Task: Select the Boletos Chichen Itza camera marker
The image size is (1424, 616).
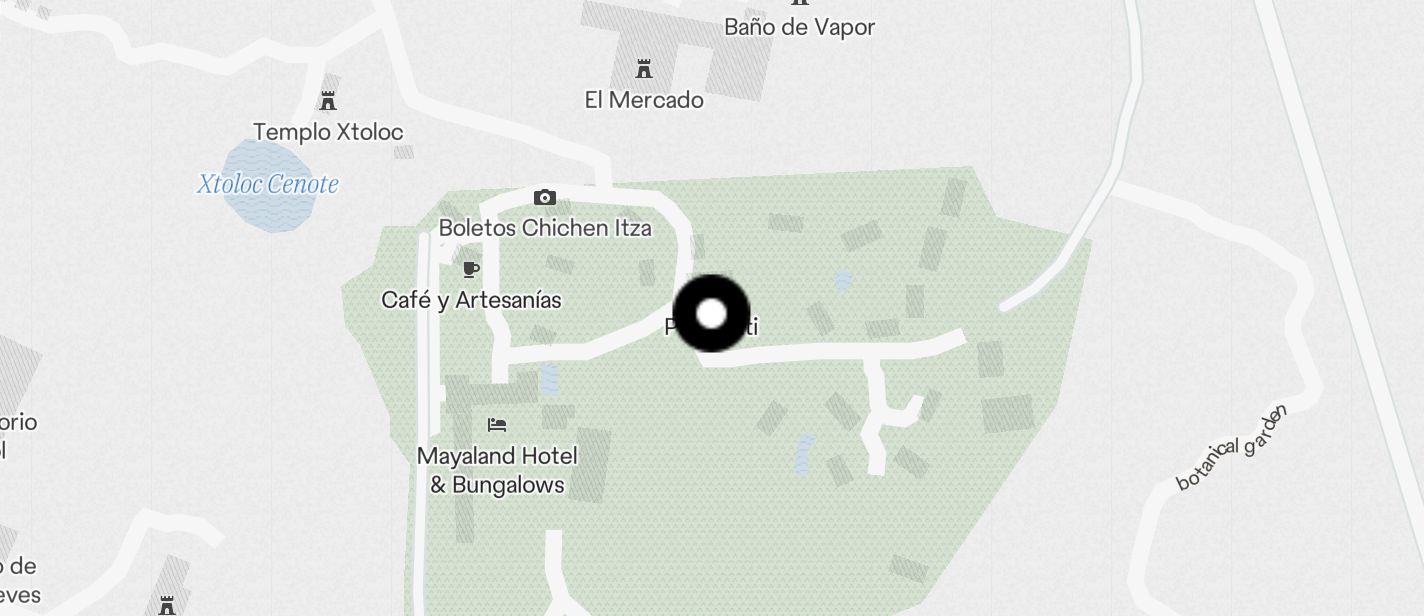Action: (x=545, y=197)
